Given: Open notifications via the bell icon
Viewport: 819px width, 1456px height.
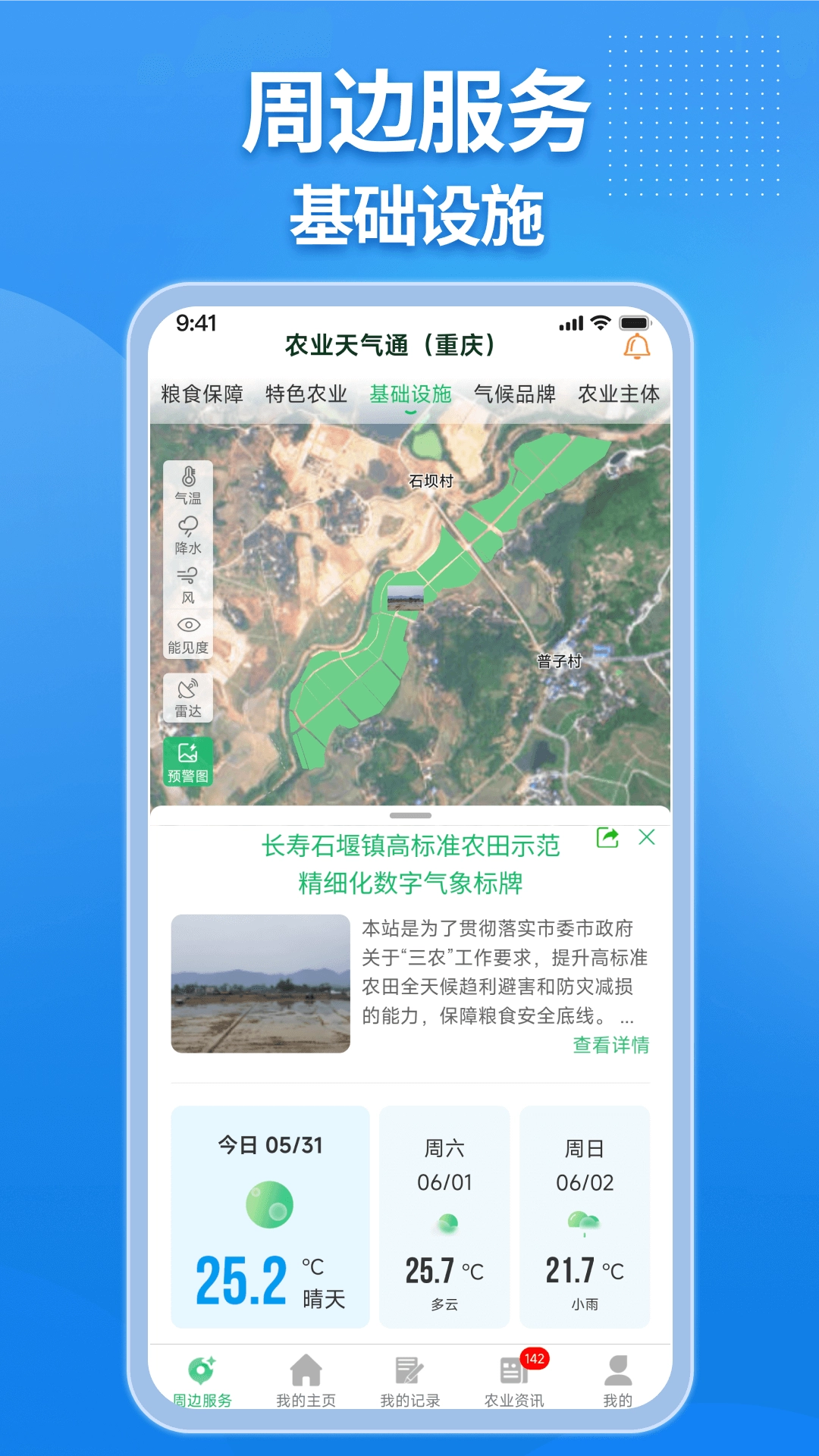Looking at the screenshot, I should [x=637, y=345].
